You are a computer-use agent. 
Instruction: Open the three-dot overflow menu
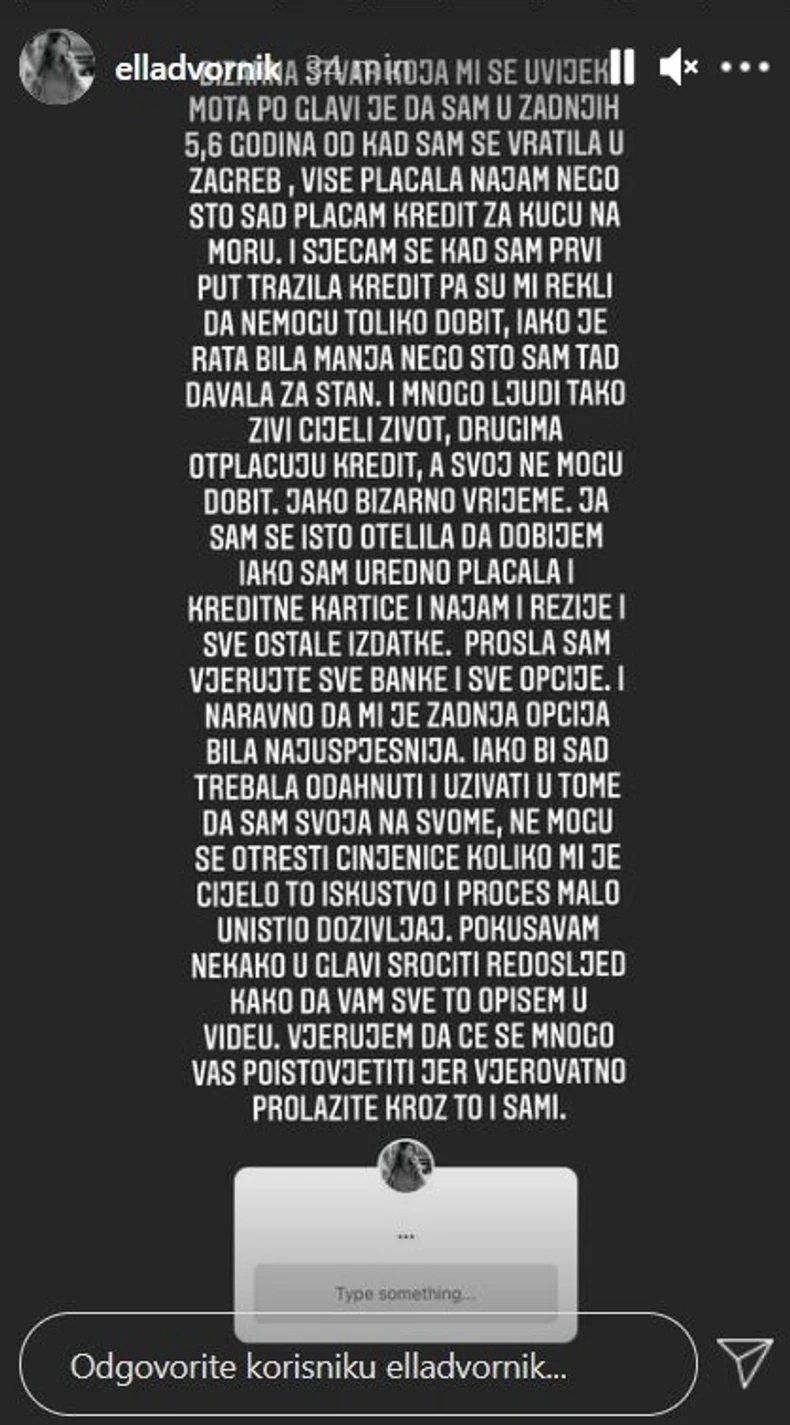point(745,67)
